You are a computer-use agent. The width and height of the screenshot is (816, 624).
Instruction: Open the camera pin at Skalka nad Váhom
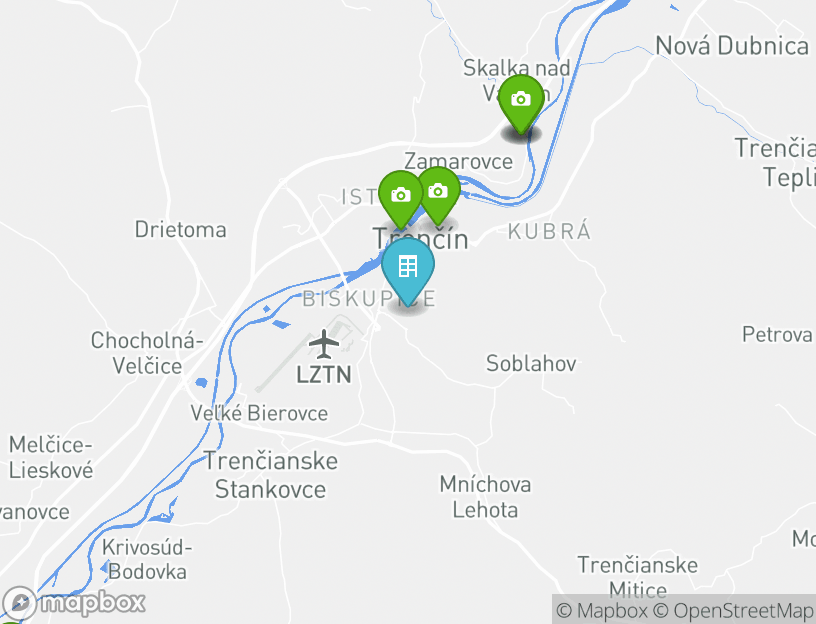point(520,100)
